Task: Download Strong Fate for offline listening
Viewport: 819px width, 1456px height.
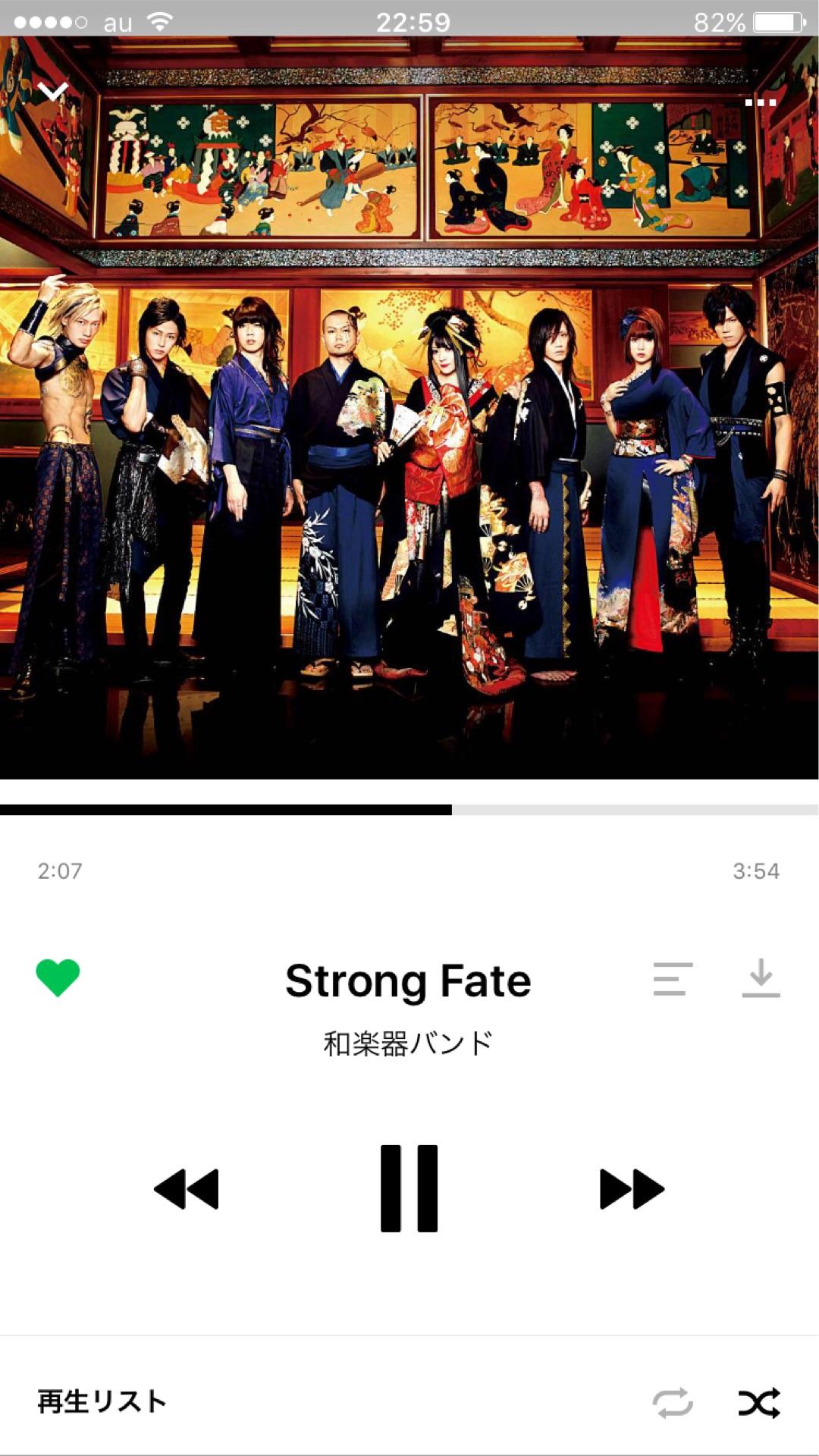Action: (x=761, y=978)
